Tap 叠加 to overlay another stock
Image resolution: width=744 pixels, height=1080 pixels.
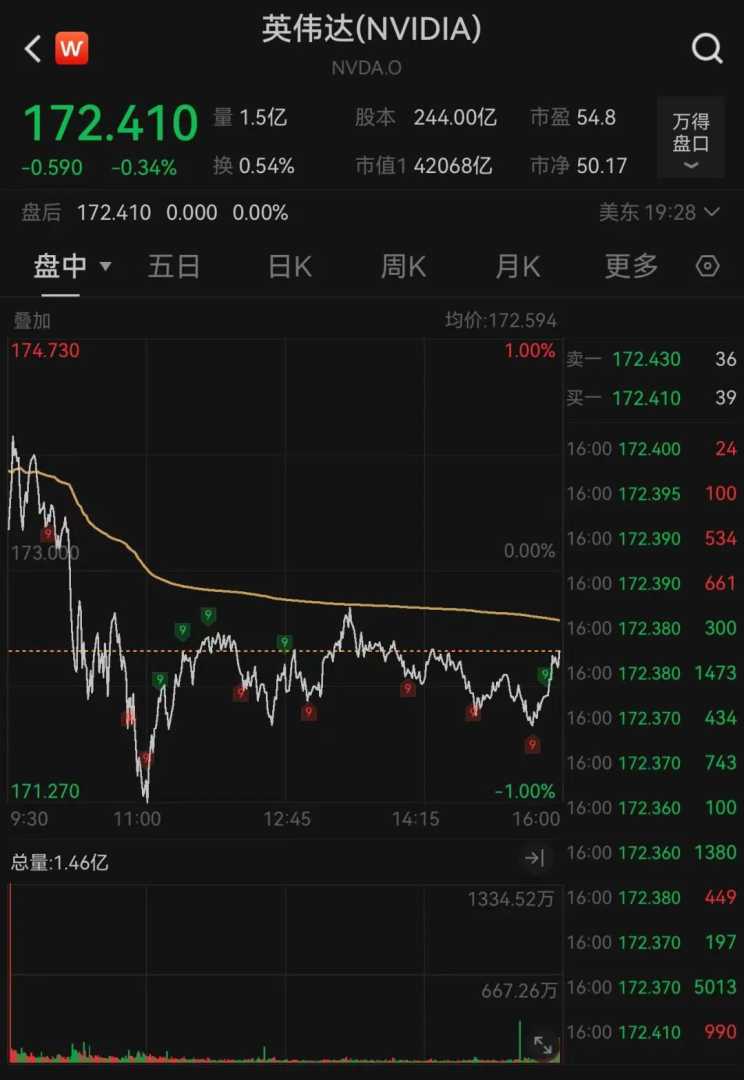pos(31,321)
